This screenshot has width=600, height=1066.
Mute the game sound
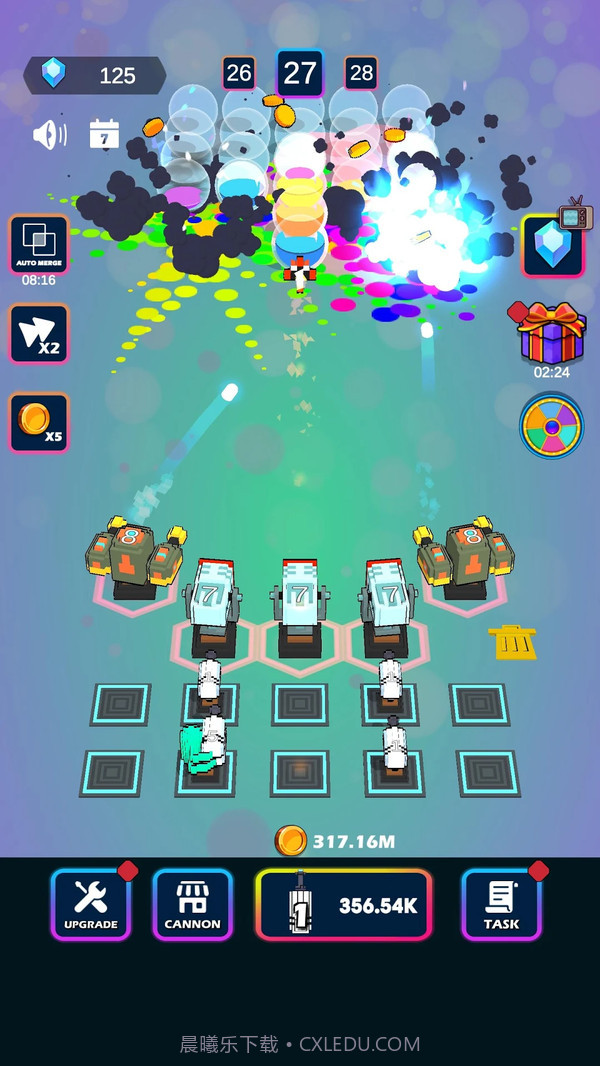click(x=49, y=135)
